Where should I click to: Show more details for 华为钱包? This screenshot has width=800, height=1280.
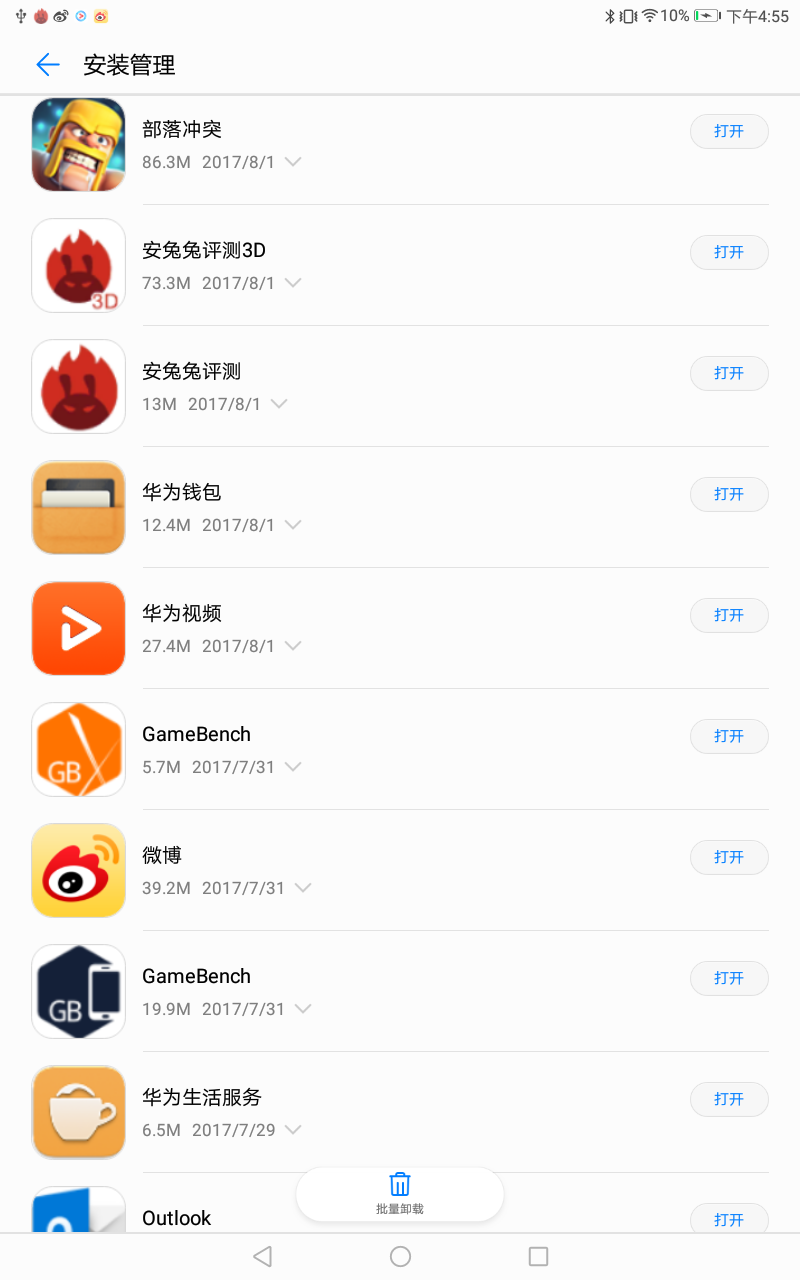tap(293, 525)
